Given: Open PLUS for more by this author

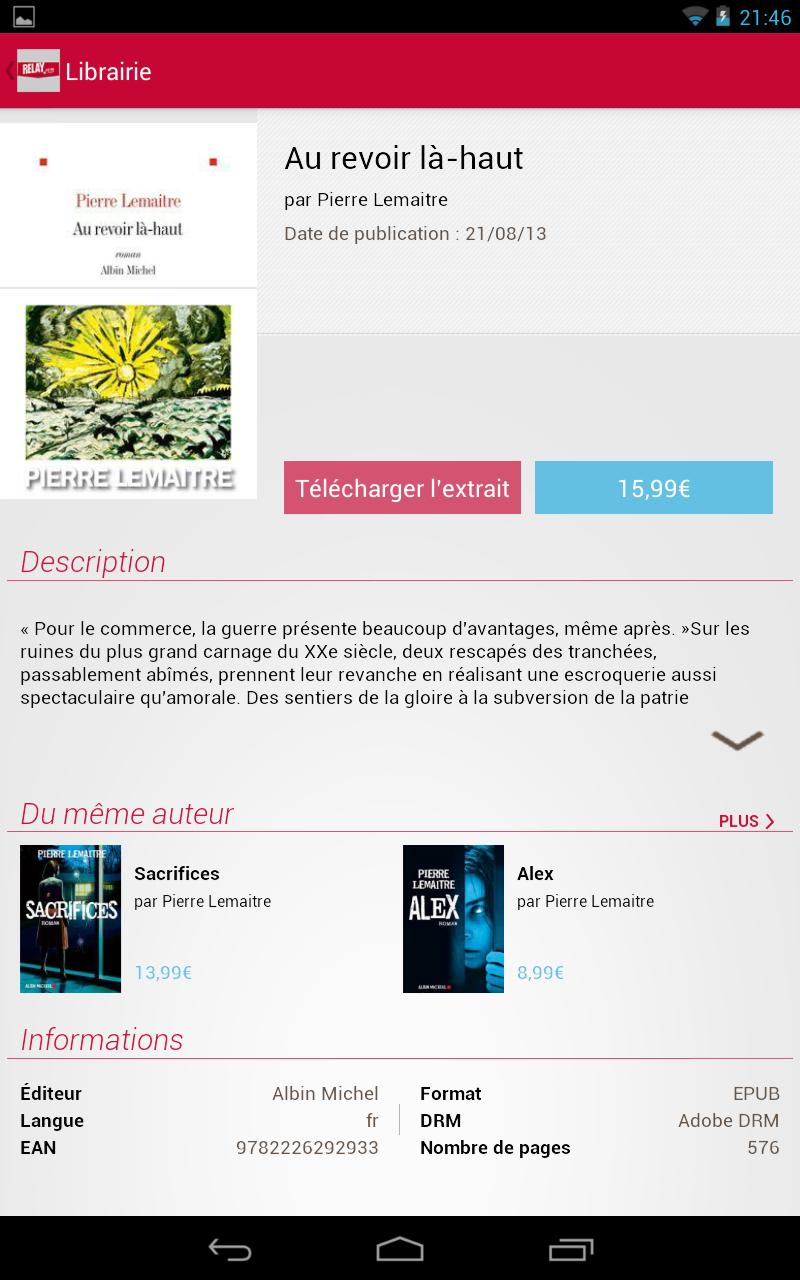Looking at the screenshot, I should [746, 821].
